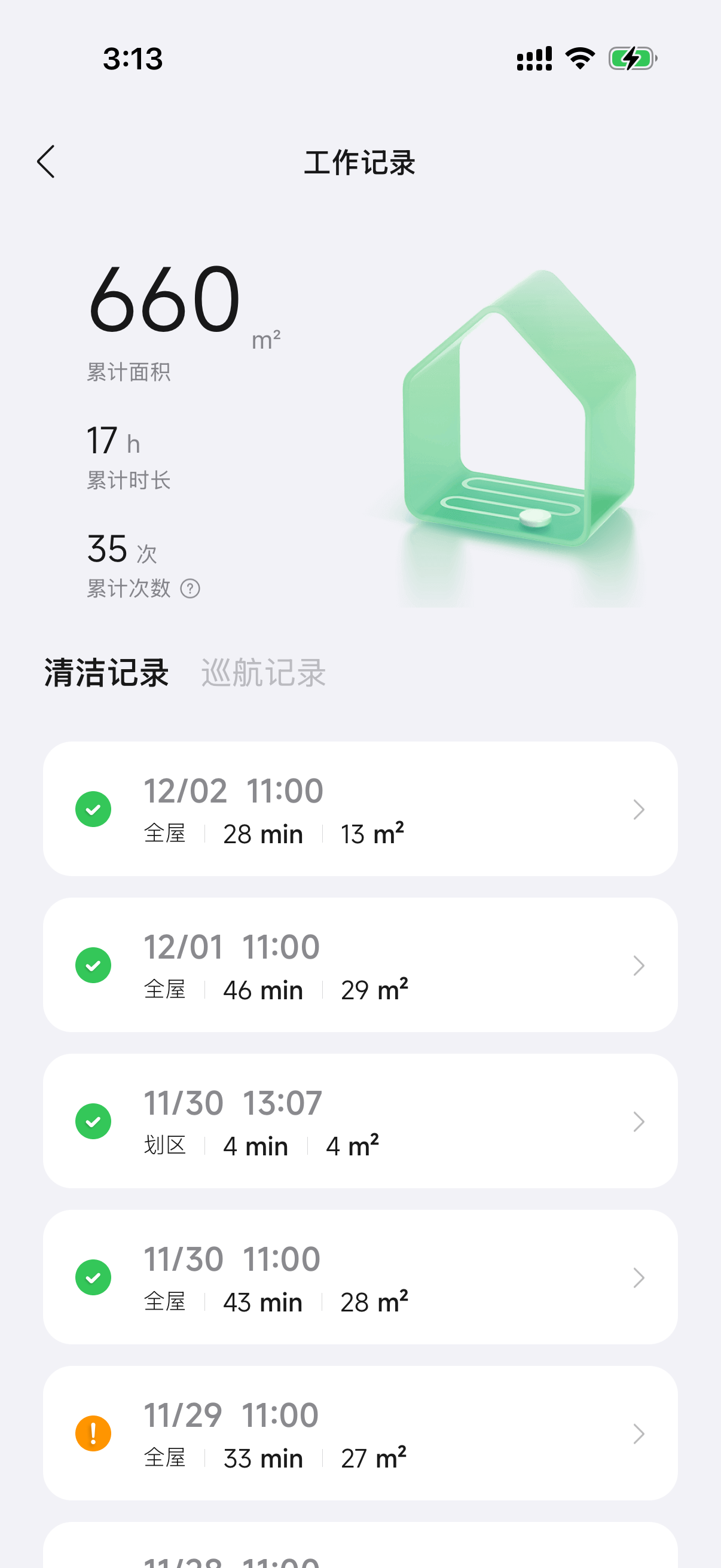Open the help icon beside 累计次数

[191, 588]
